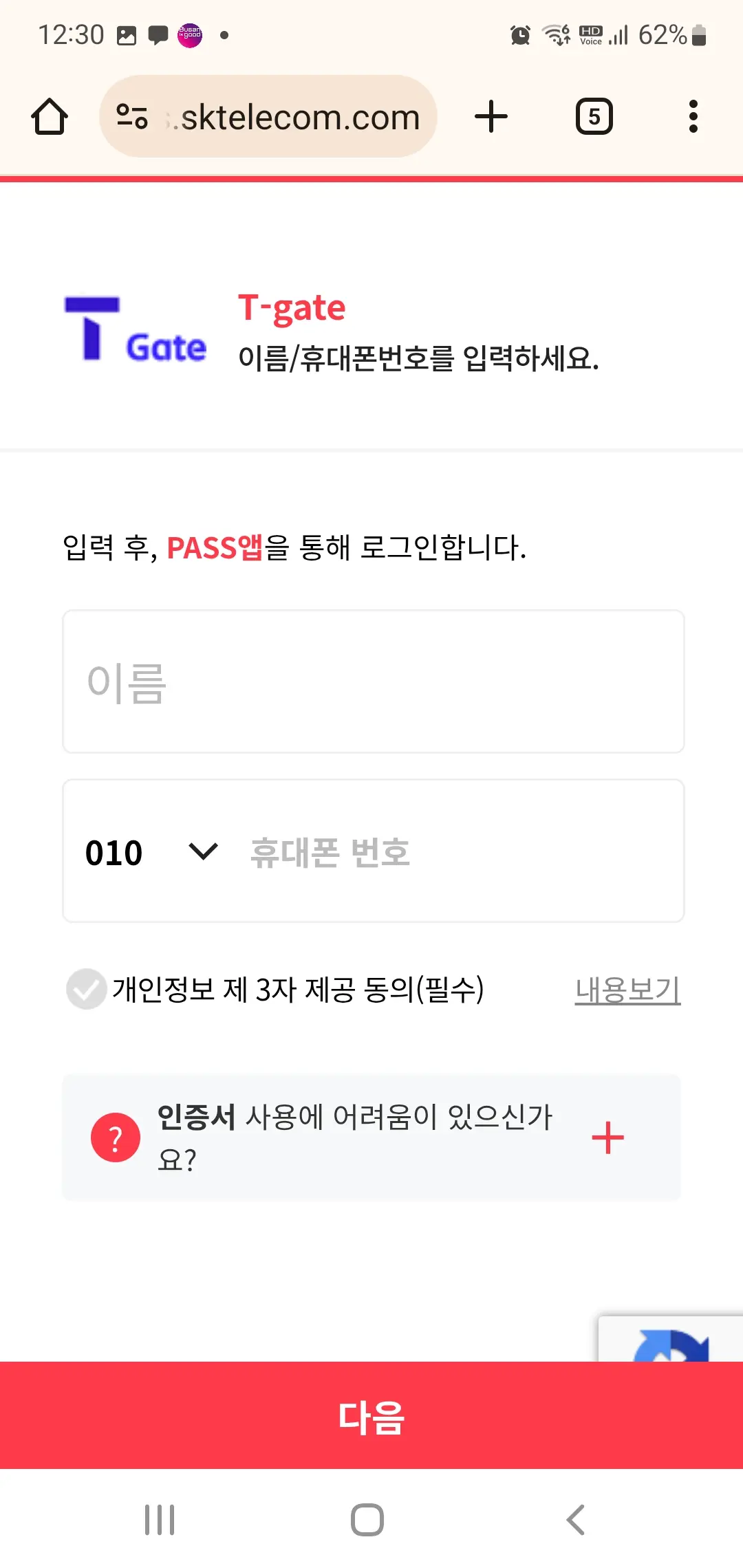Focus the 이름 name field
The width and height of the screenshot is (743, 1568).
click(373, 682)
